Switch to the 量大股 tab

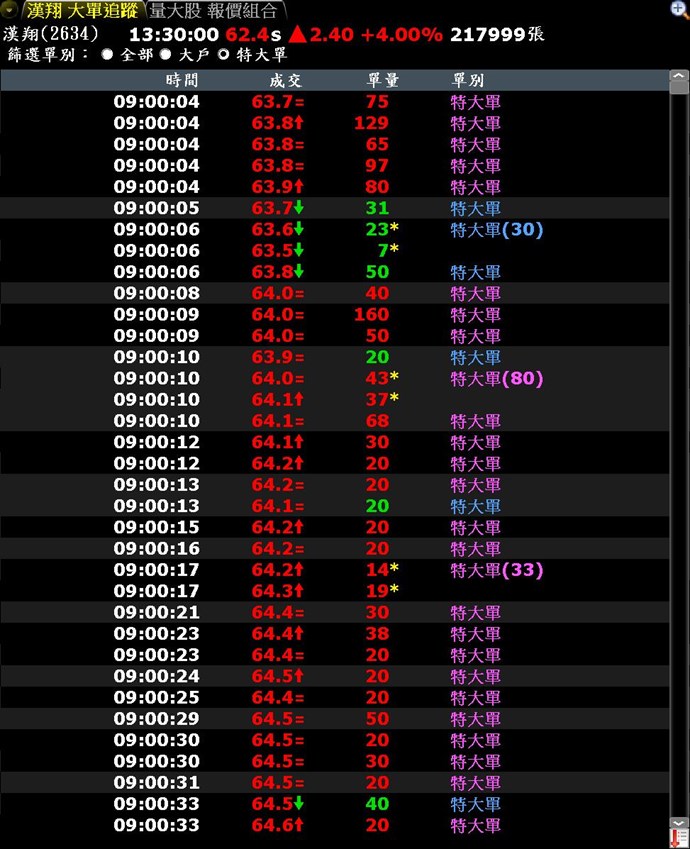(176, 11)
